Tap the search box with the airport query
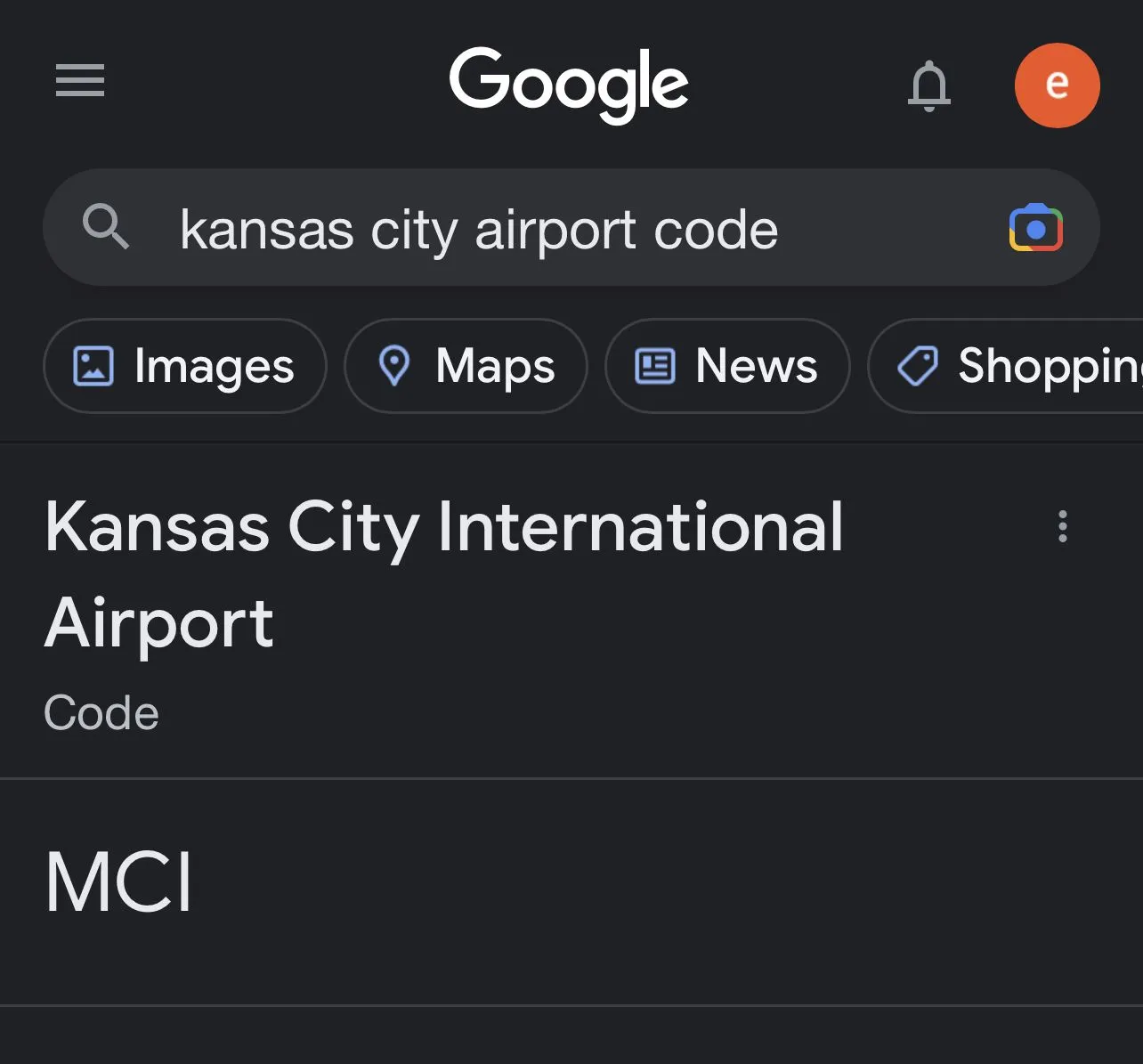1143x1064 pixels. tap(534, 230)
